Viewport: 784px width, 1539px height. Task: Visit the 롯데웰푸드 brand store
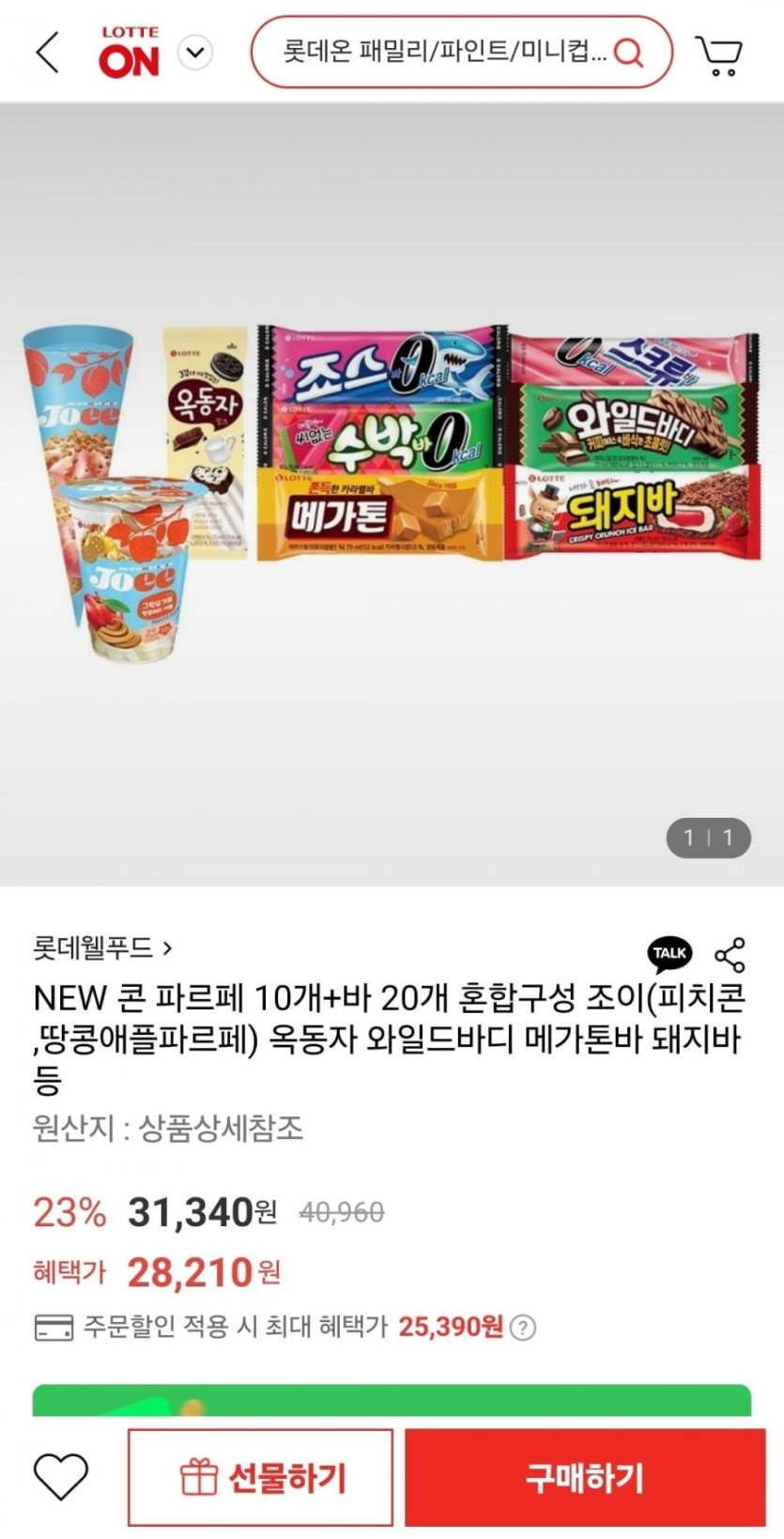point(101,947)
